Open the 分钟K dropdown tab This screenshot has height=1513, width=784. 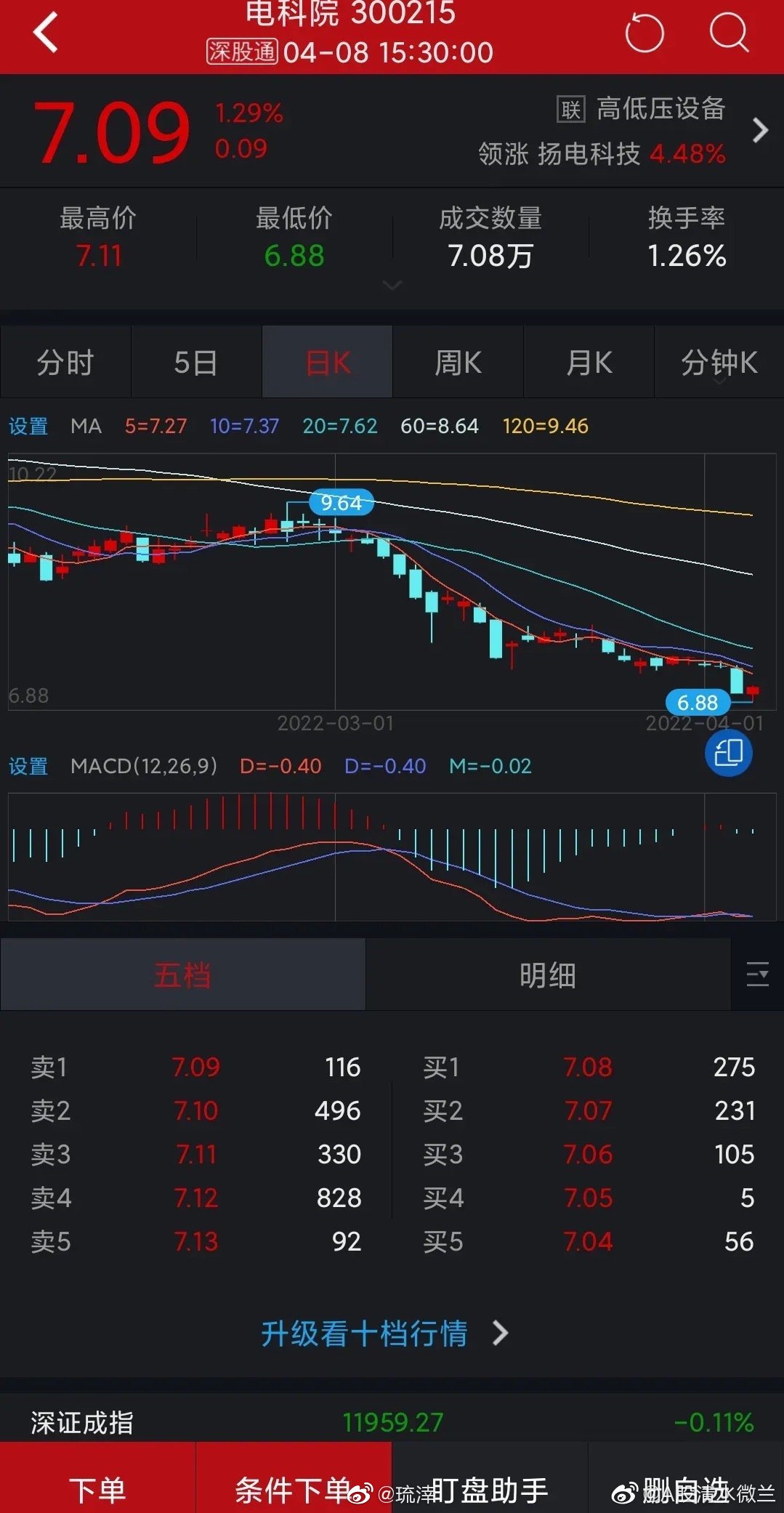(719, 362)
